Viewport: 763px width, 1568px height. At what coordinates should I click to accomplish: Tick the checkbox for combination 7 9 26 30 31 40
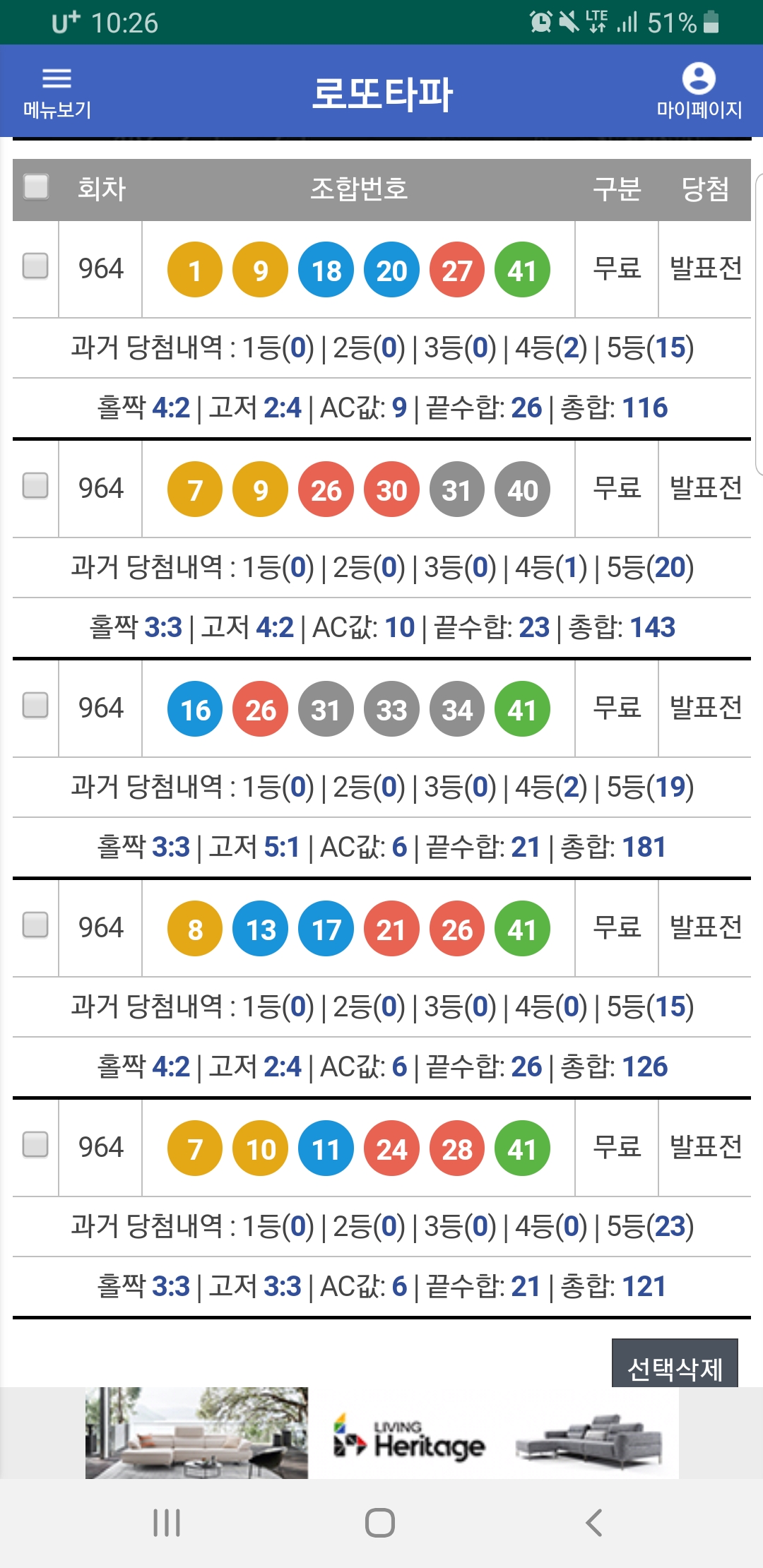click(x=36, y=486)
